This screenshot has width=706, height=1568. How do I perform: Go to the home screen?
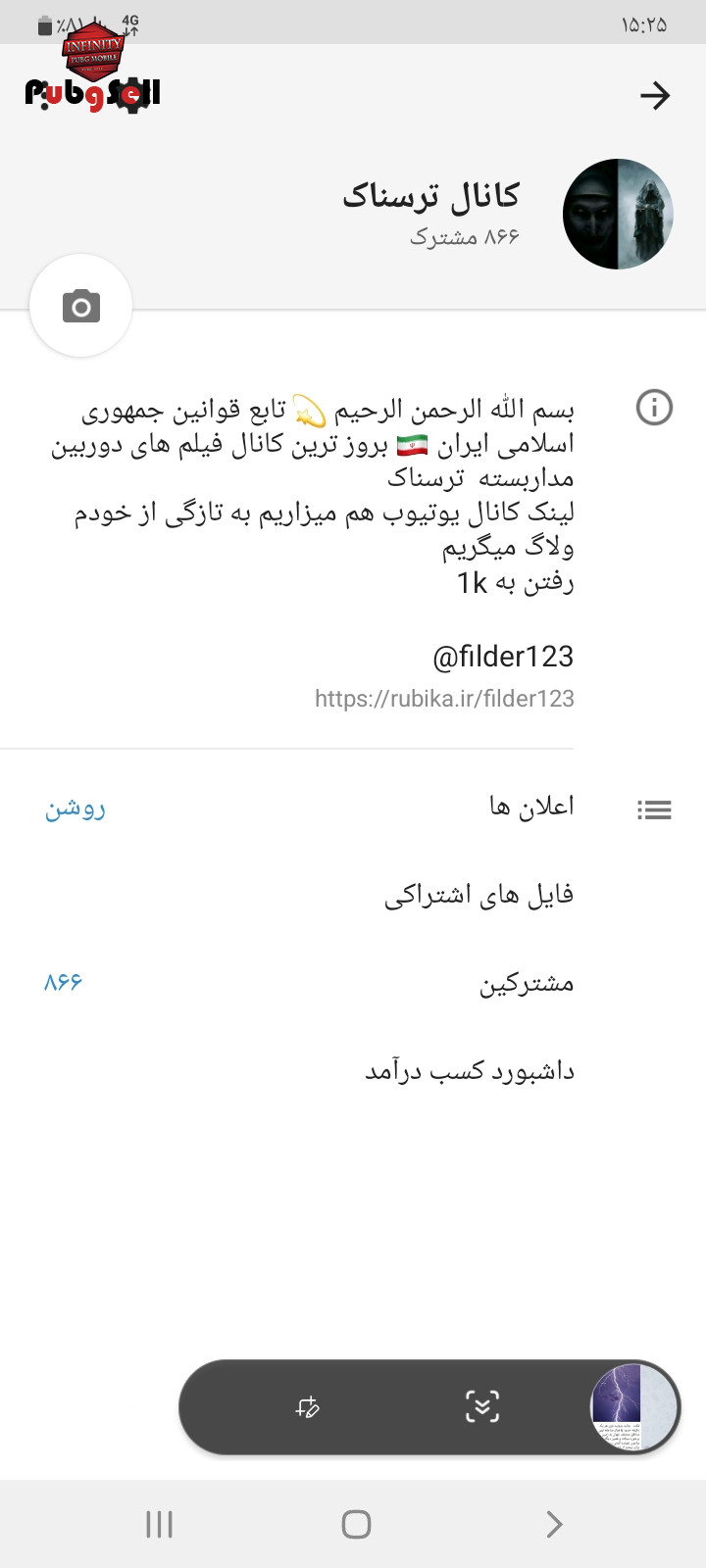point(356,1524)
